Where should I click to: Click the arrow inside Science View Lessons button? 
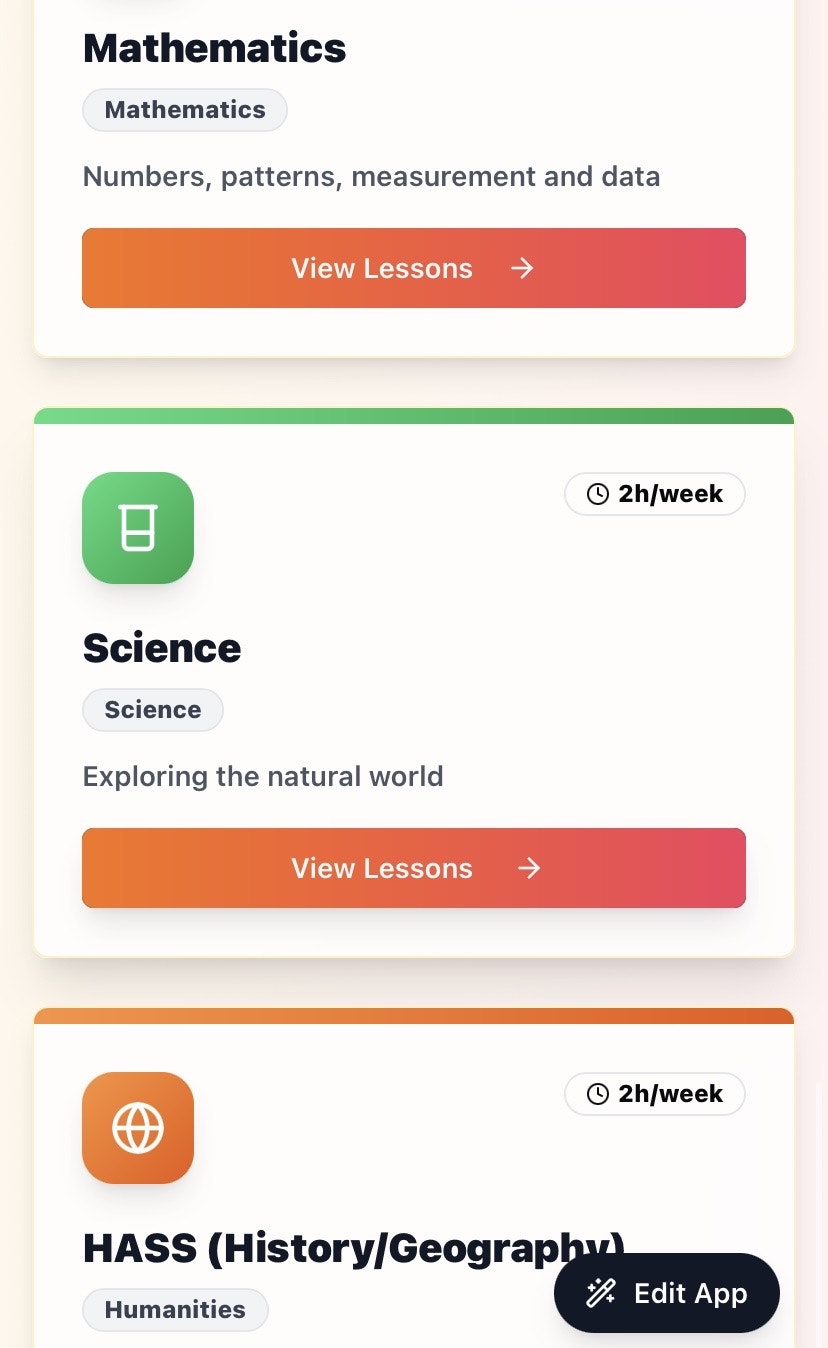point(528,868)
